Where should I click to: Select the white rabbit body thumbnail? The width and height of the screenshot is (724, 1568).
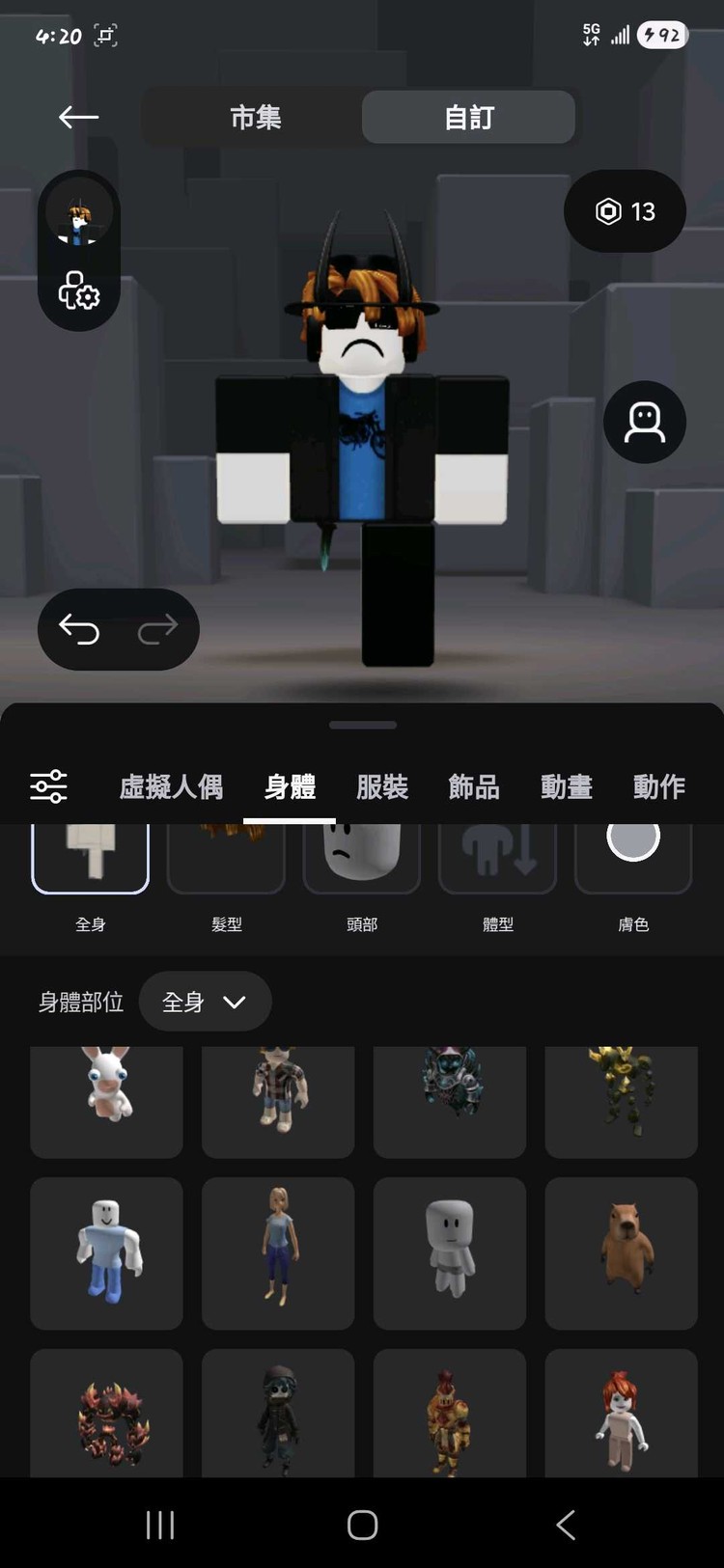(x=106, y=1100)
